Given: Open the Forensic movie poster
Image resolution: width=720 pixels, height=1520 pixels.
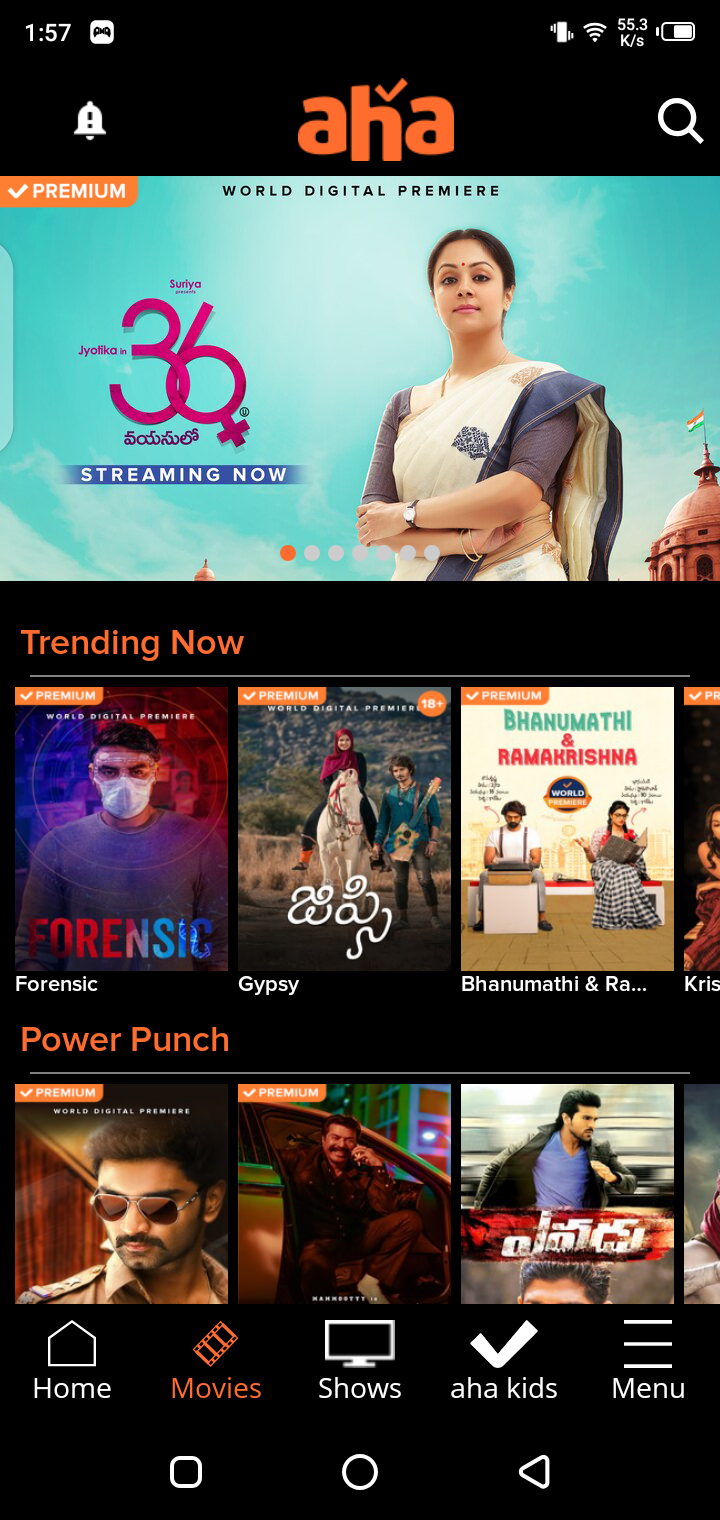Looking at the screenshot, I should 121,828.
